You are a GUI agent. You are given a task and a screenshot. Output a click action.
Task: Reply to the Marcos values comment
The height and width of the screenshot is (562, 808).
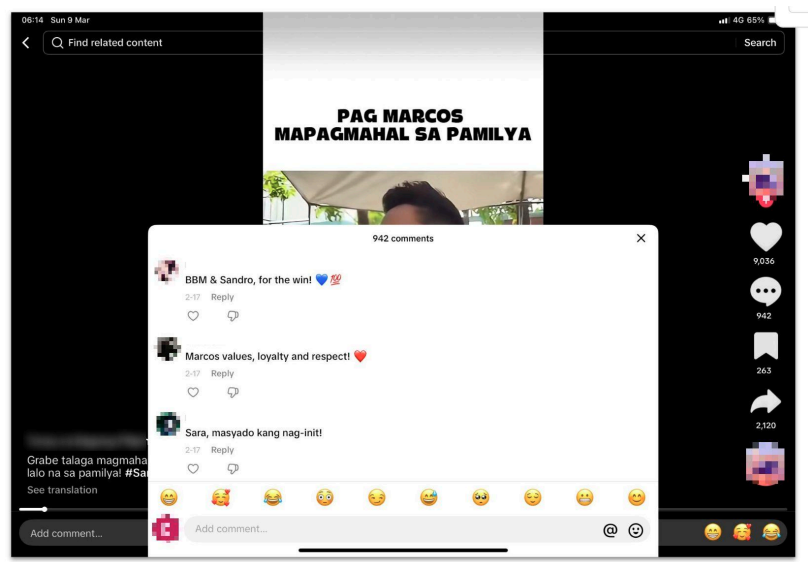pos(222,374)
